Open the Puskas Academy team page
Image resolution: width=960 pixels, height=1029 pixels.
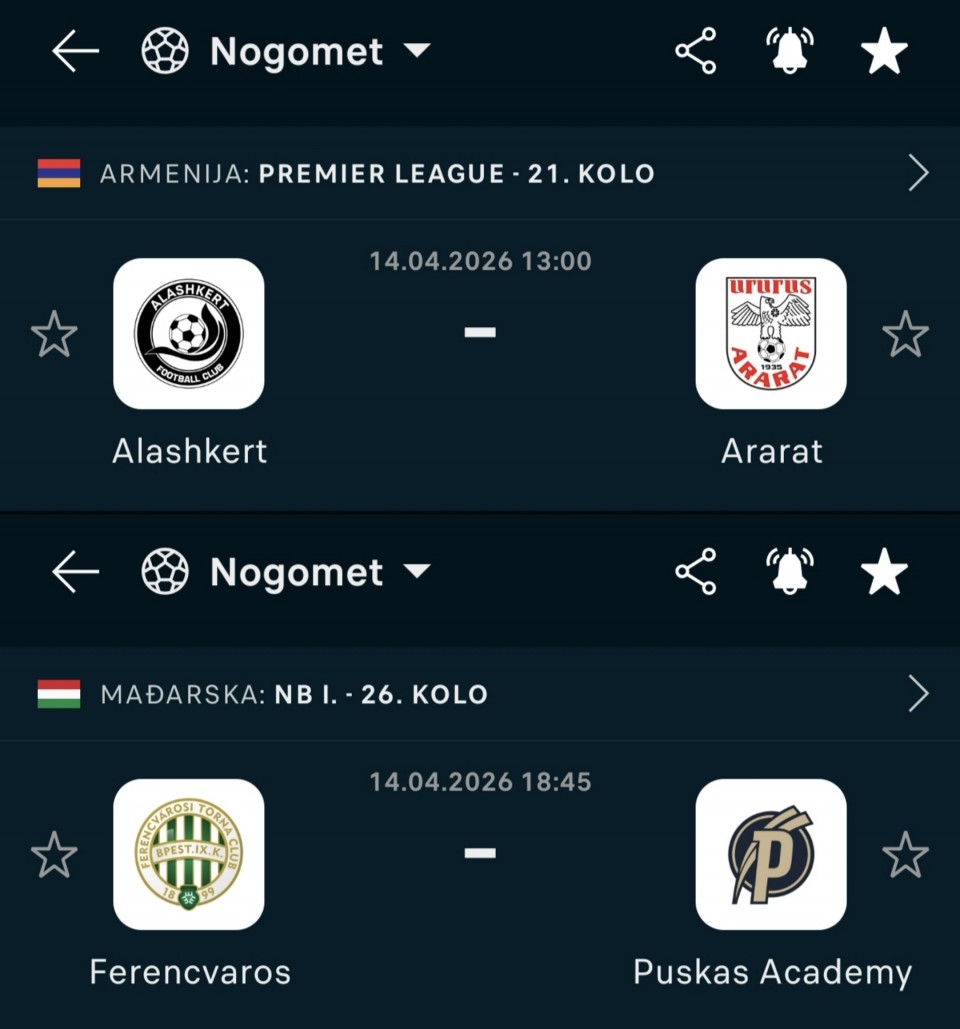[771, 855]
